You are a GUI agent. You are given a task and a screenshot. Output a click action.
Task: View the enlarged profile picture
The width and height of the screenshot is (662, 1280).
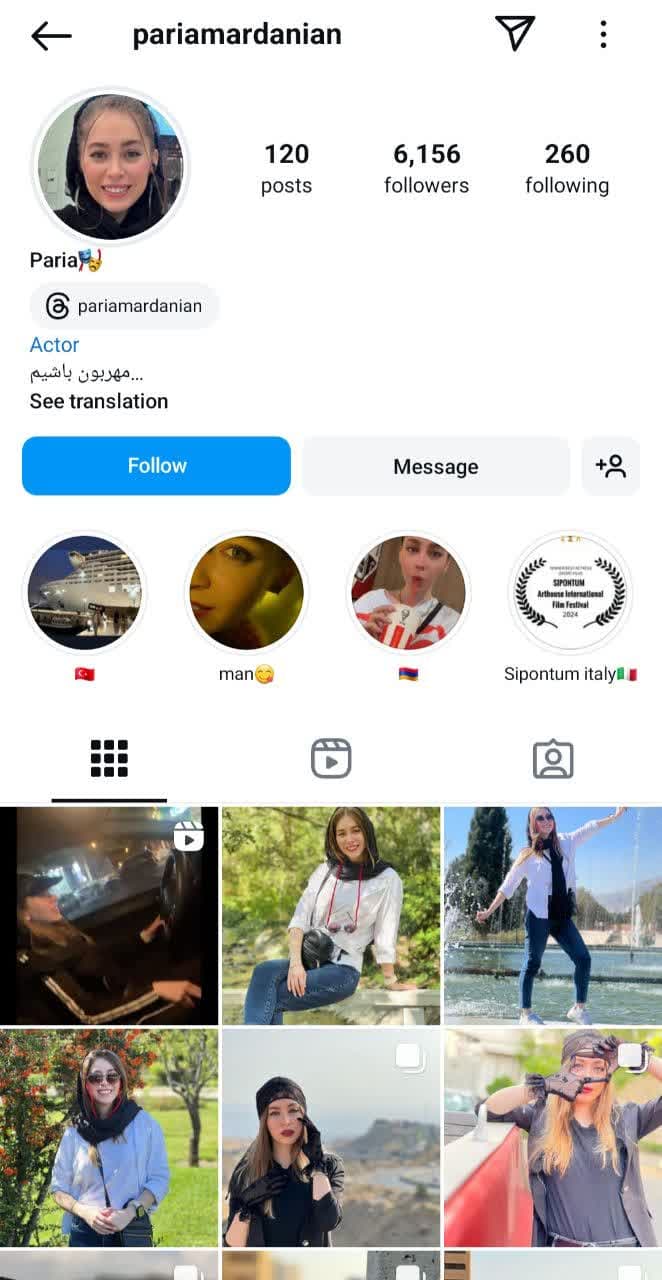tap(111, 166)
